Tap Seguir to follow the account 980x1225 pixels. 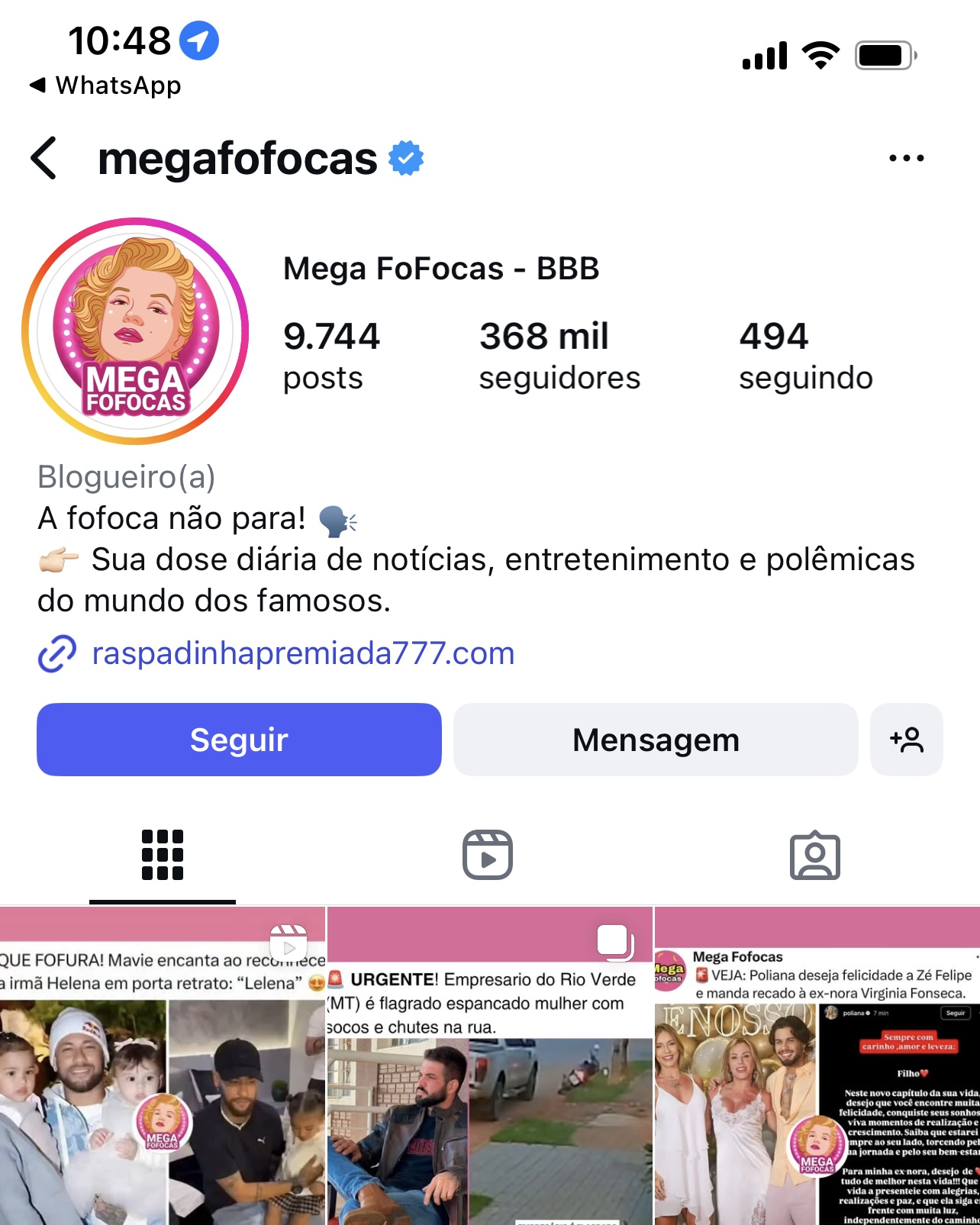(239, 740)
